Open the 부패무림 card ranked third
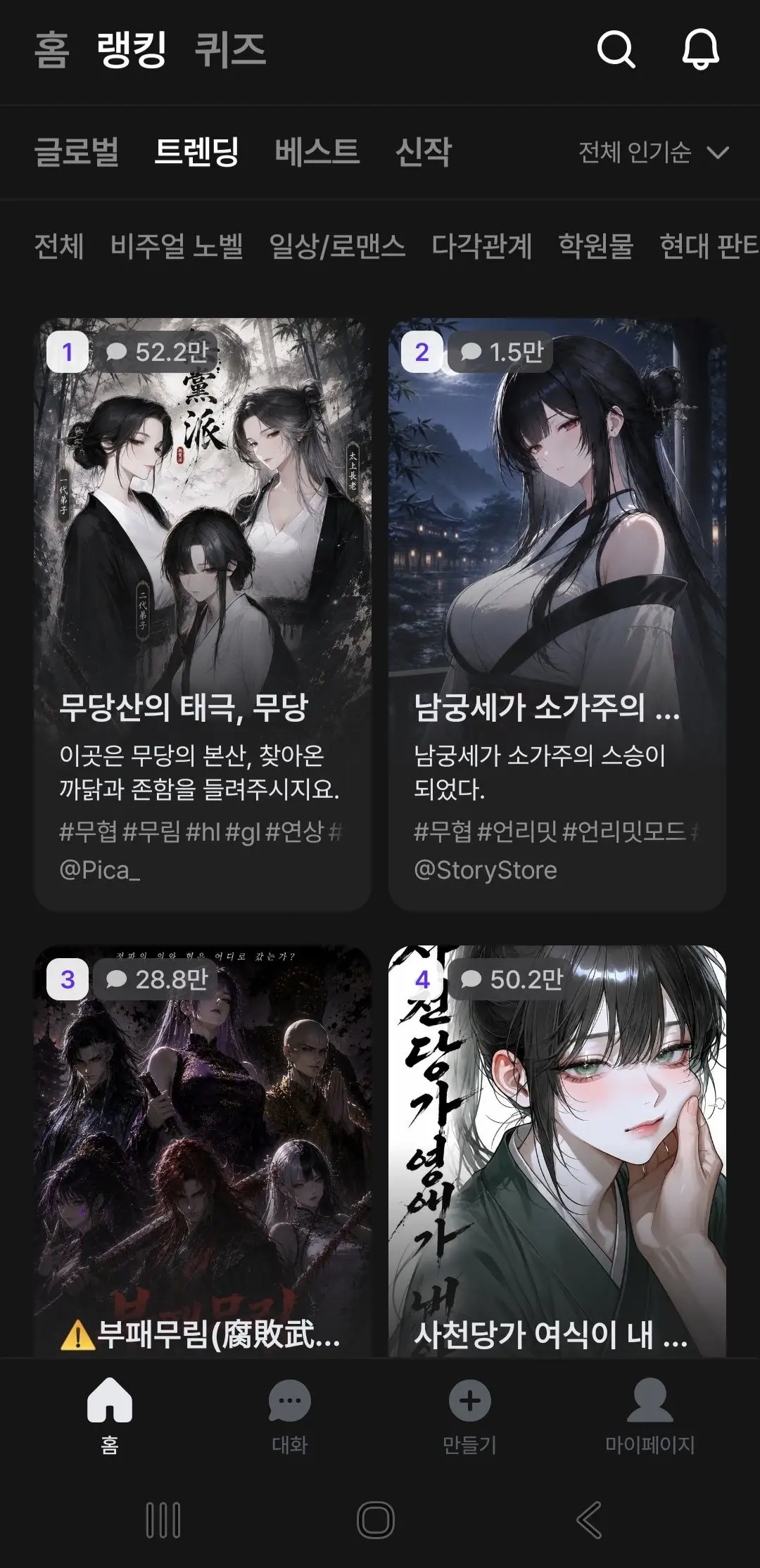760x1568 pixels. click(203, 1151)
